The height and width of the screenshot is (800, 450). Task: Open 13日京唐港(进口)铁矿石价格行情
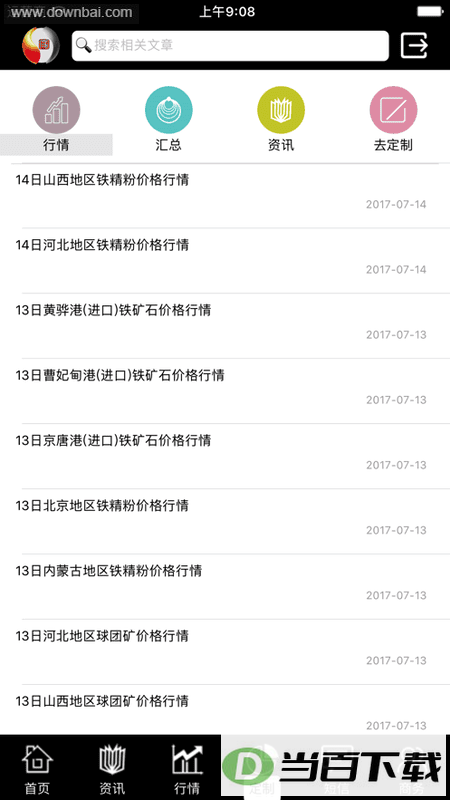(225, 456)
